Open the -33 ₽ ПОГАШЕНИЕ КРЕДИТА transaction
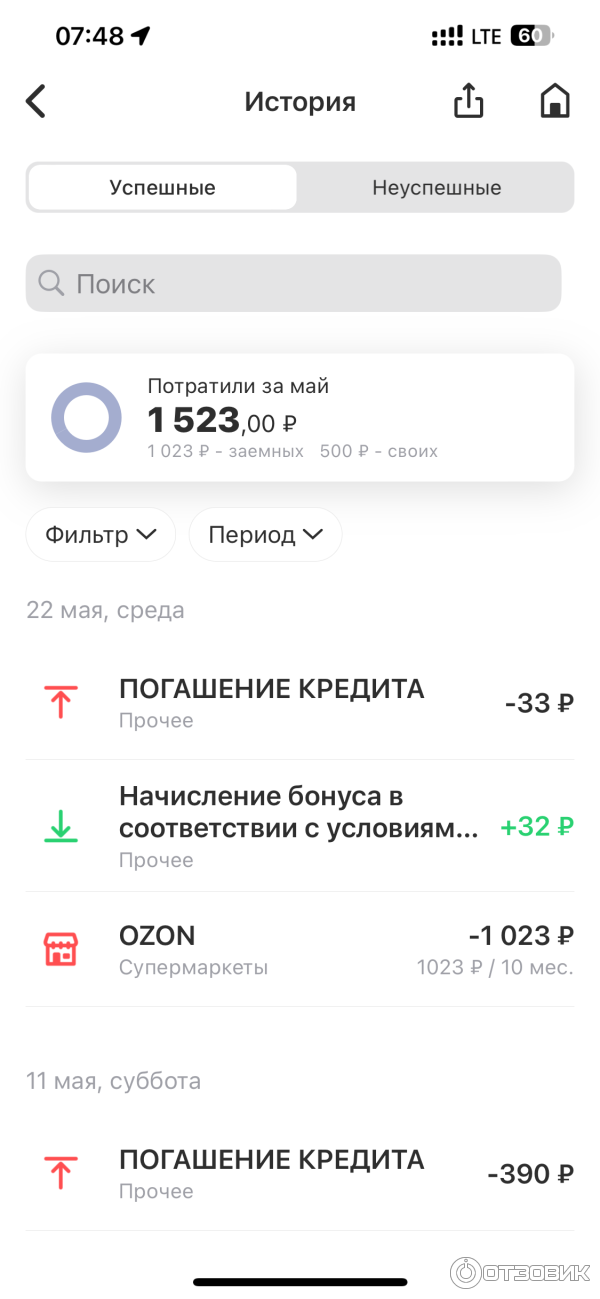This screenshot has height=1299, width=600. (x=300, y=703)
